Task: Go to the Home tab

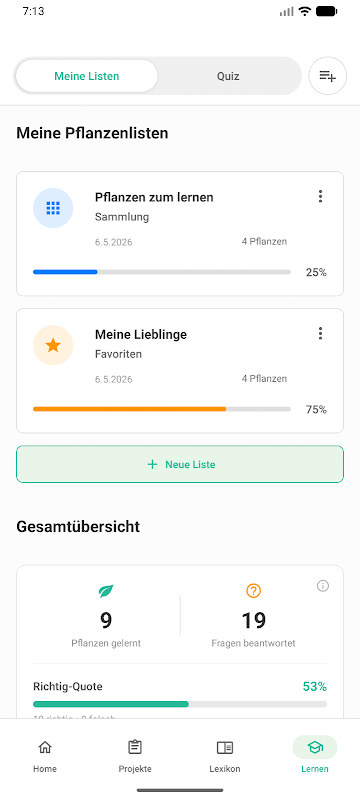Action: [45, 756]
